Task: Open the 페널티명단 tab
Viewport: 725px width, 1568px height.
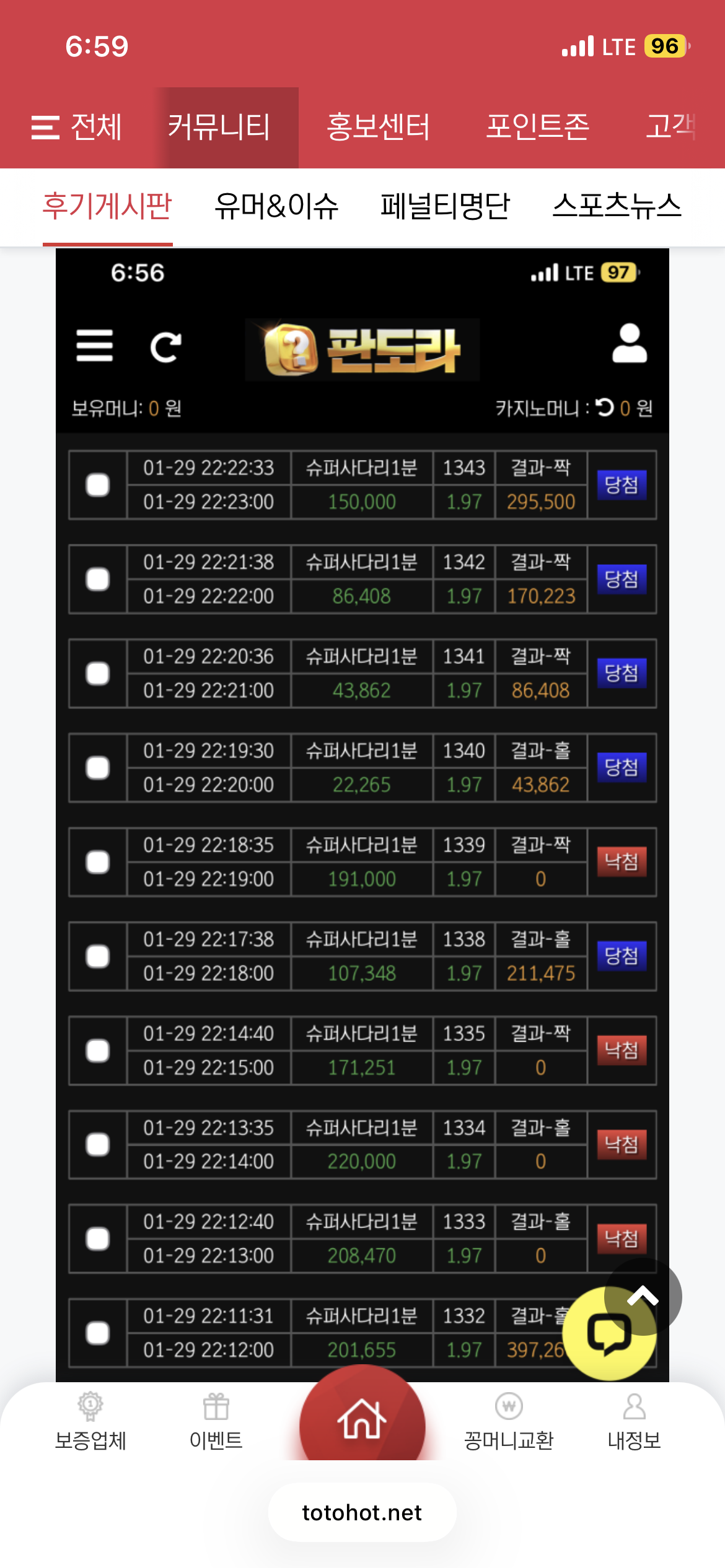Action: (x=445, y=206)
